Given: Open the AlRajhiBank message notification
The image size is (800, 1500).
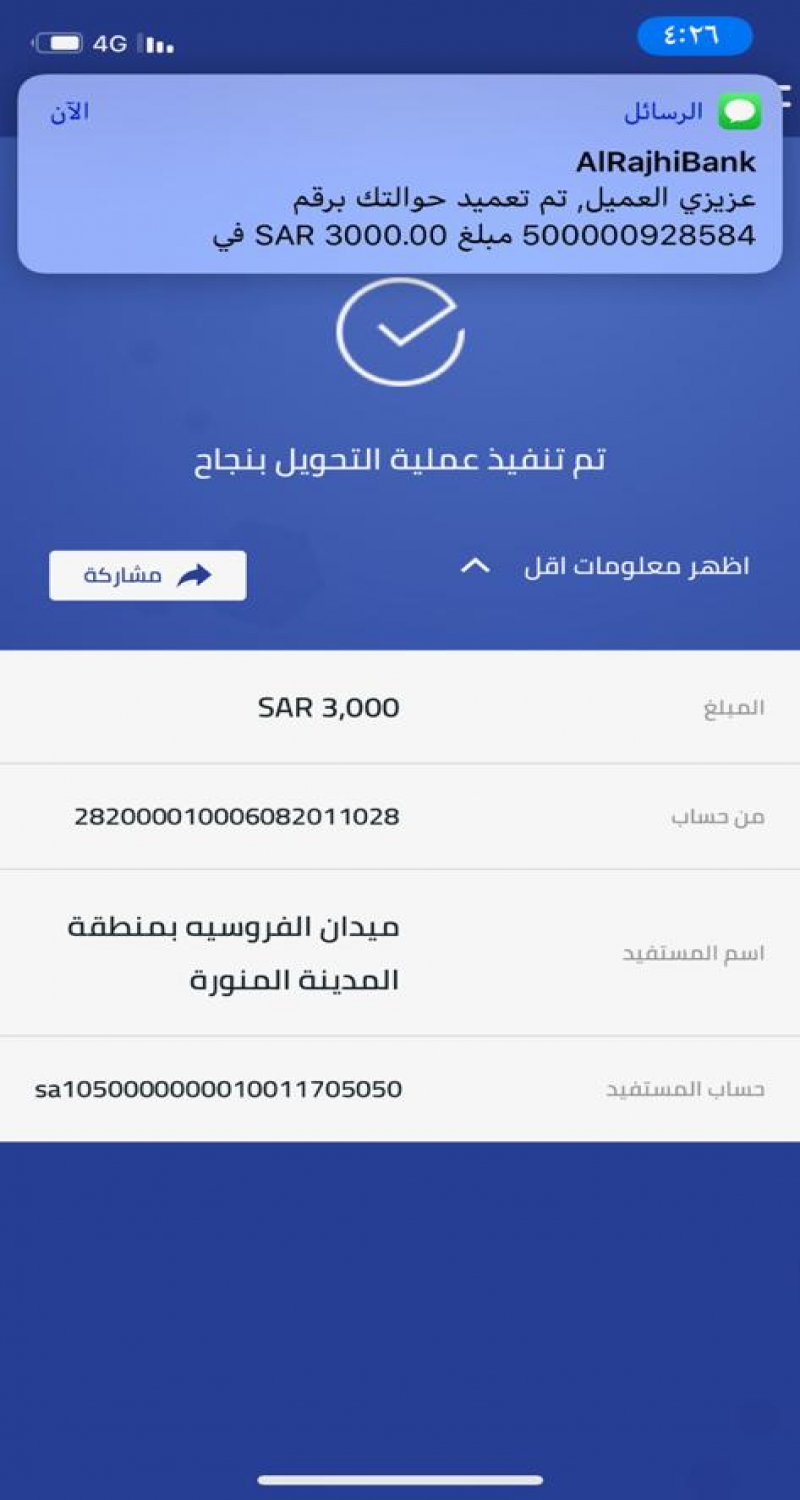Looking at the screenshot, I should pyautogui.click(x=400, y=175).
